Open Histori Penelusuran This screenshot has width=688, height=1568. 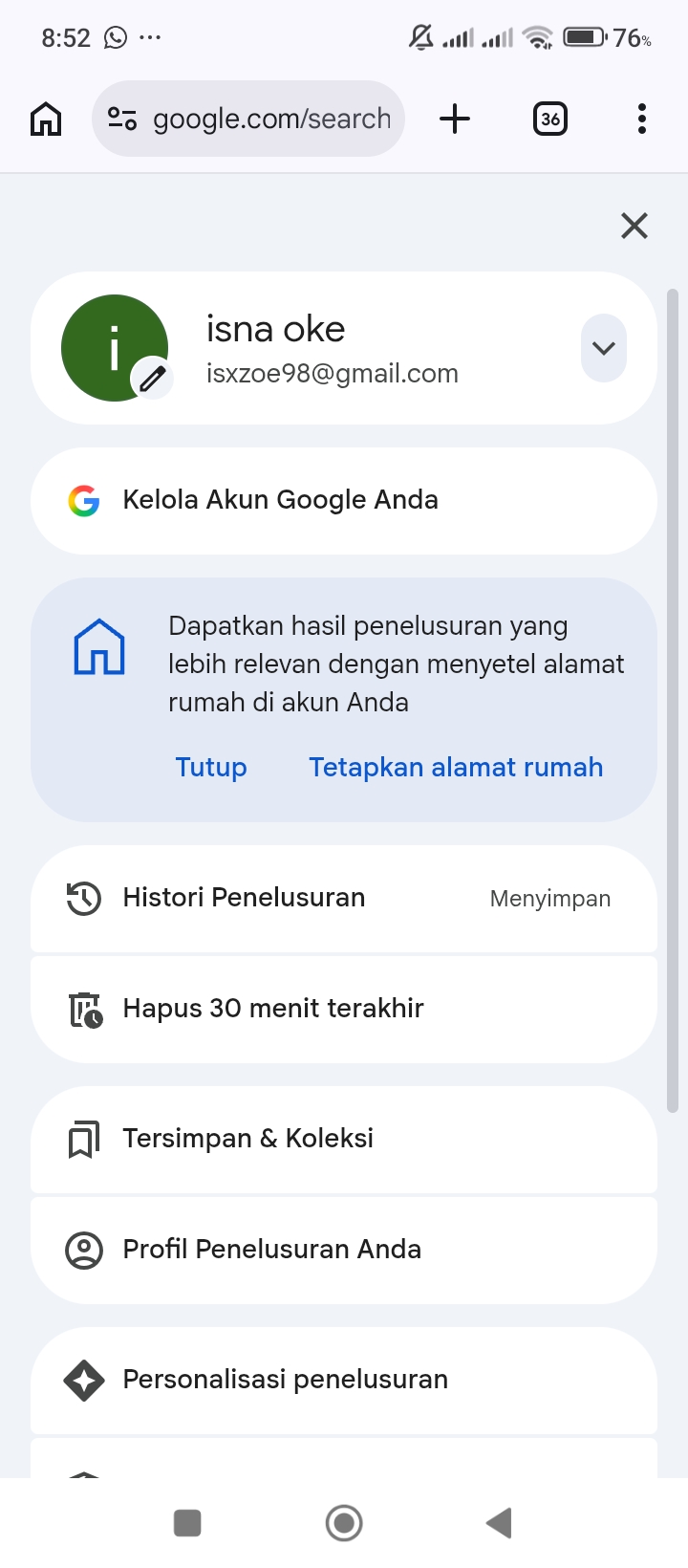pyautogui.click(x=344, y=899)
